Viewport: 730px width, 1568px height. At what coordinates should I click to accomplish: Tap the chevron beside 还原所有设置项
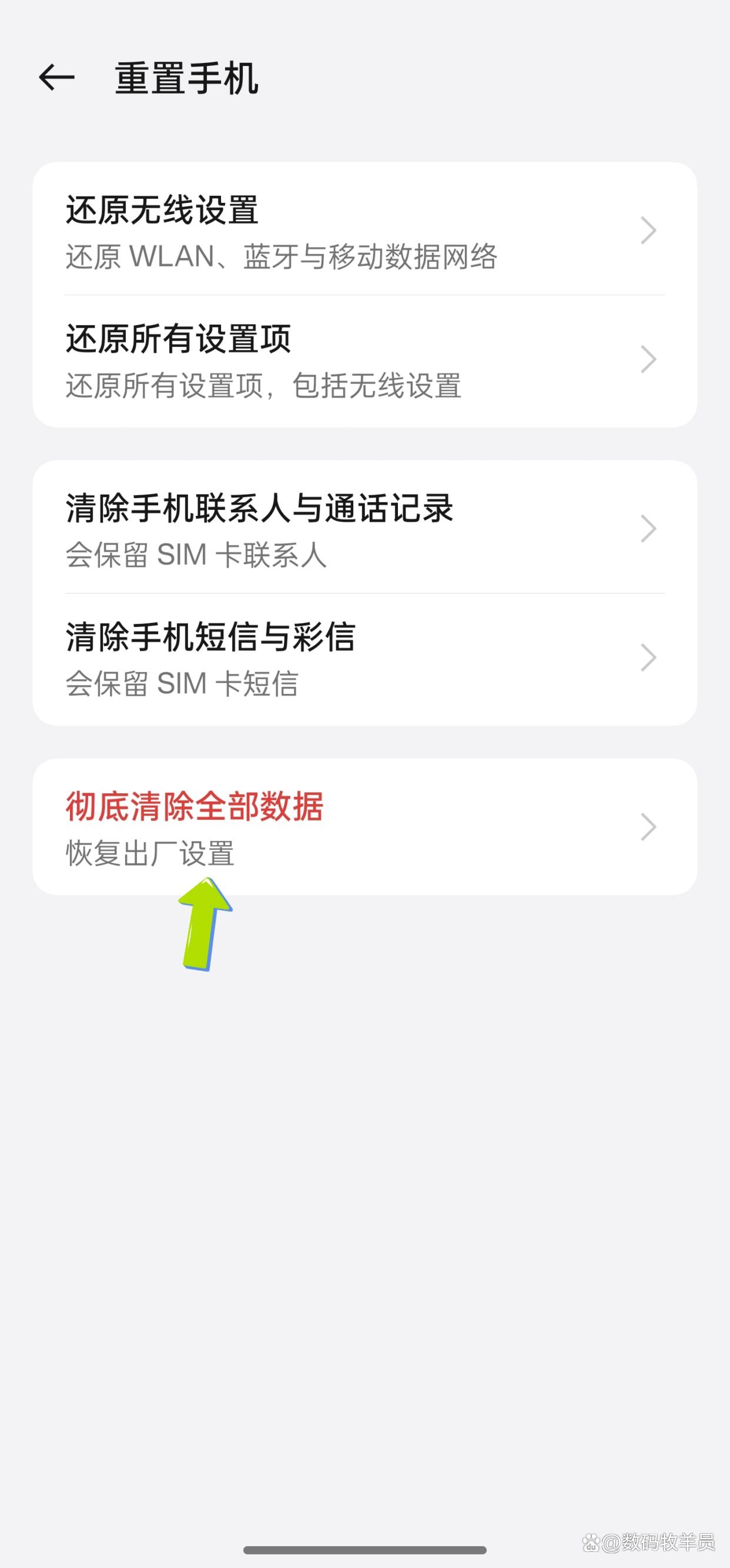(648, 361)
